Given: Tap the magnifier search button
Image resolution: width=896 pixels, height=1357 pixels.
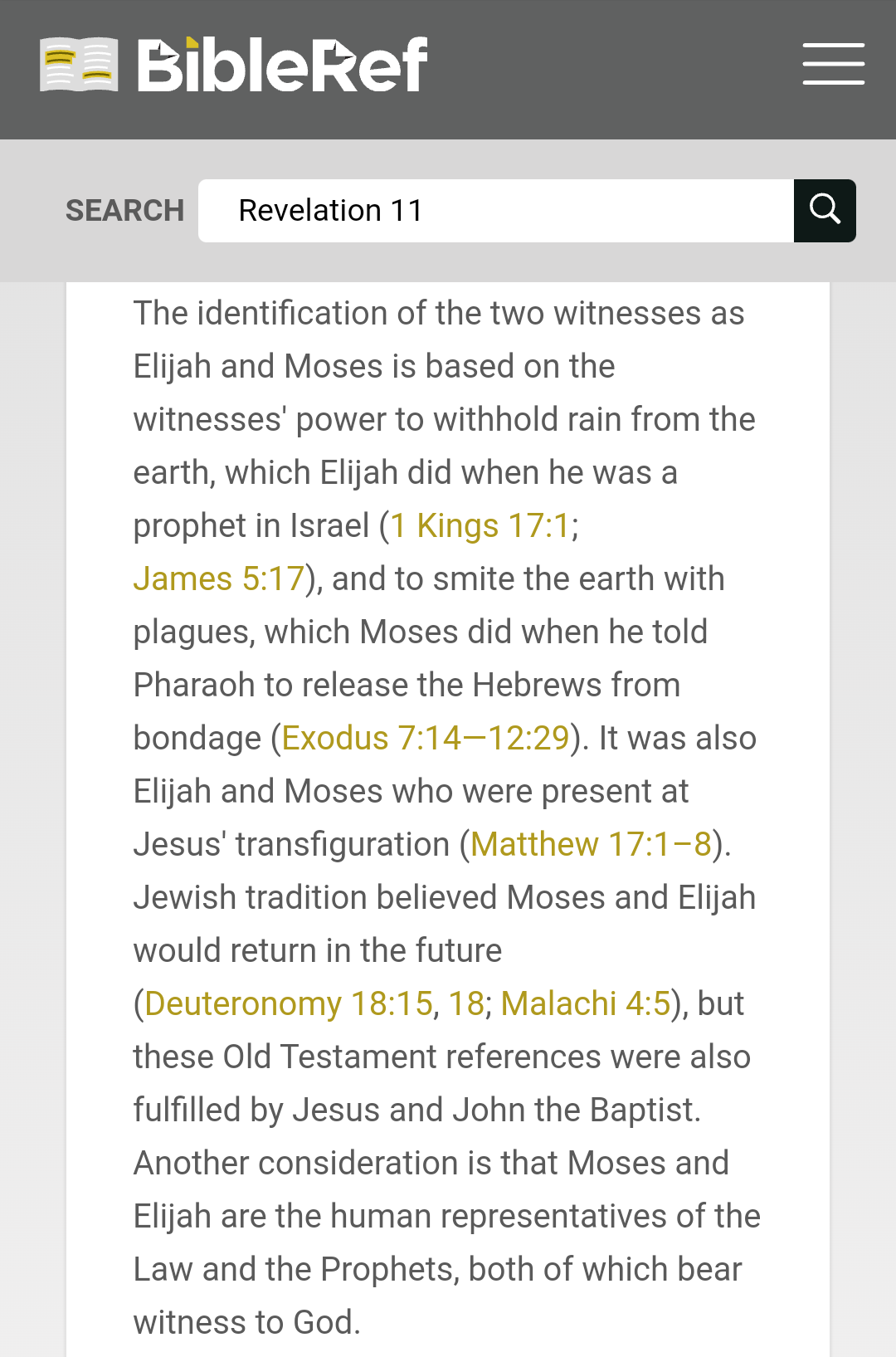Looking at the screenshot, I should click(x=825, y=211).
